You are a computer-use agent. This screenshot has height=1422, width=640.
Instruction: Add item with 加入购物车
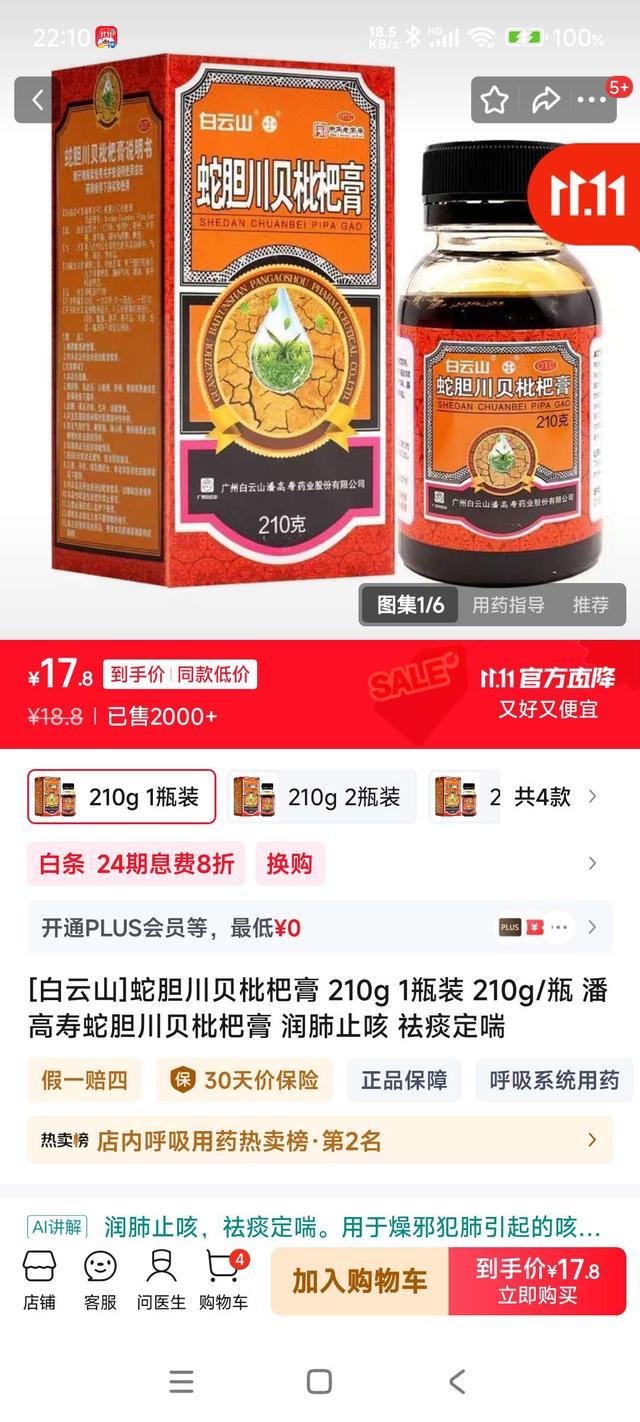(359, 1281)
